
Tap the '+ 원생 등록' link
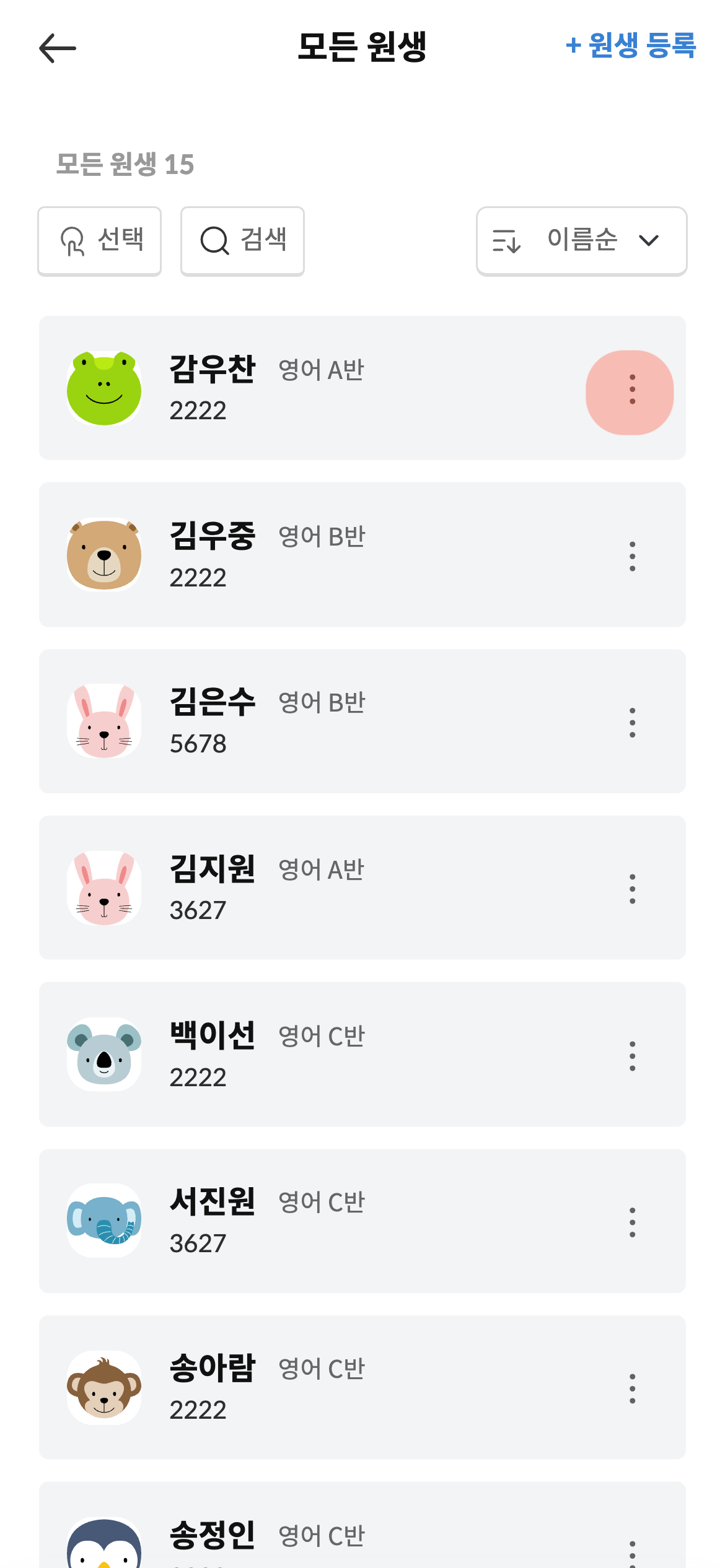pos(630,46)
